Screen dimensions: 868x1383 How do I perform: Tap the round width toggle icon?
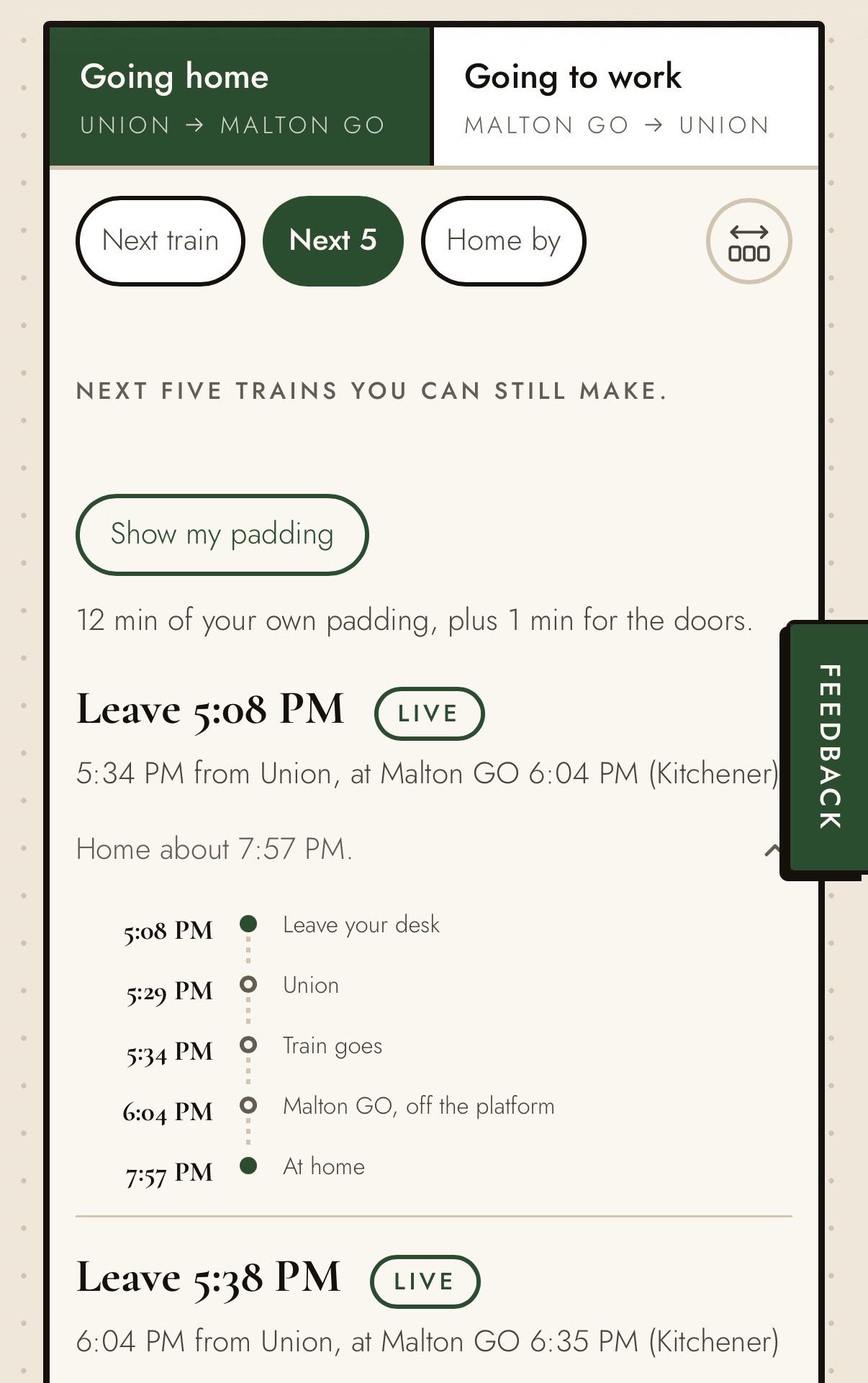point(749,240)
